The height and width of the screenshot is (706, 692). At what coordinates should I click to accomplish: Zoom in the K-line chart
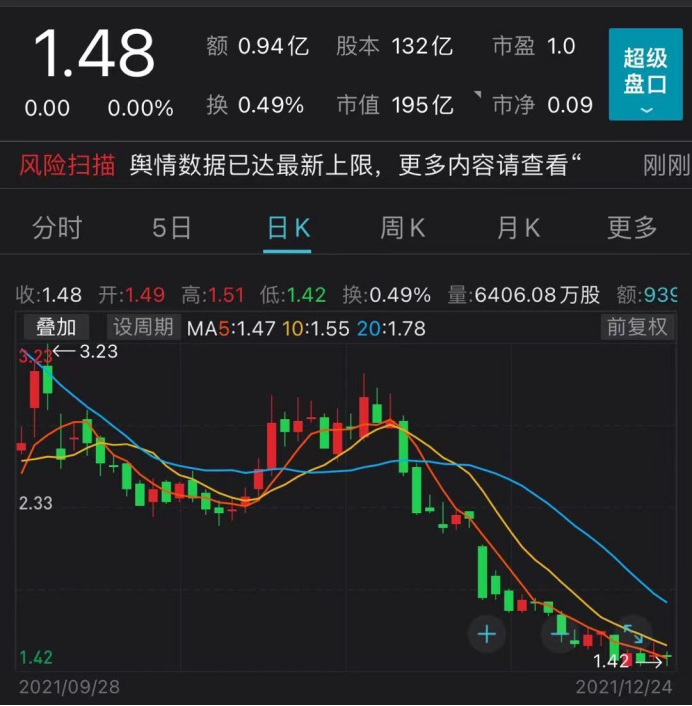click(x=487, y=633)
